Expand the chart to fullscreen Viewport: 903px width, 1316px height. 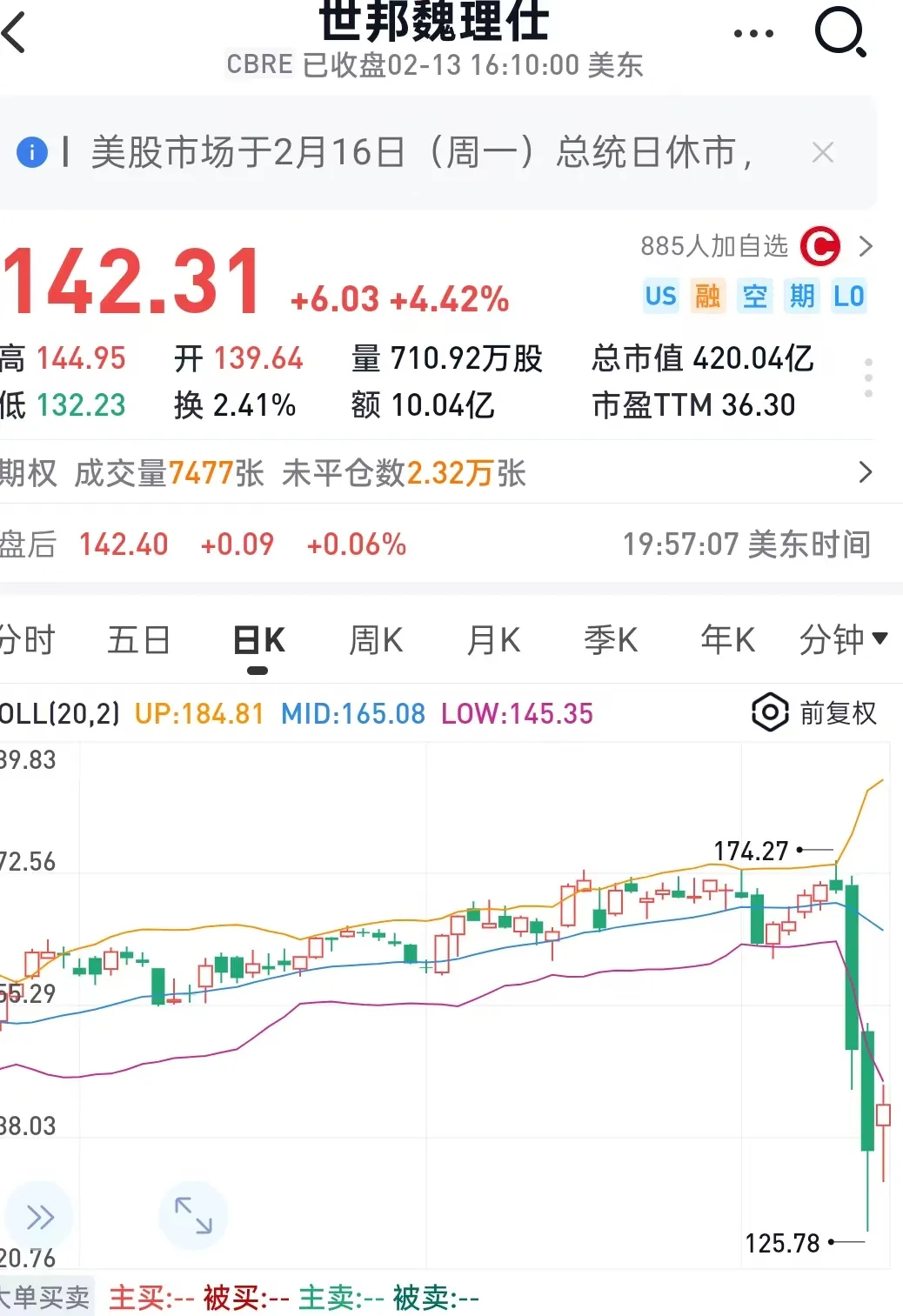click(193, 1215)
